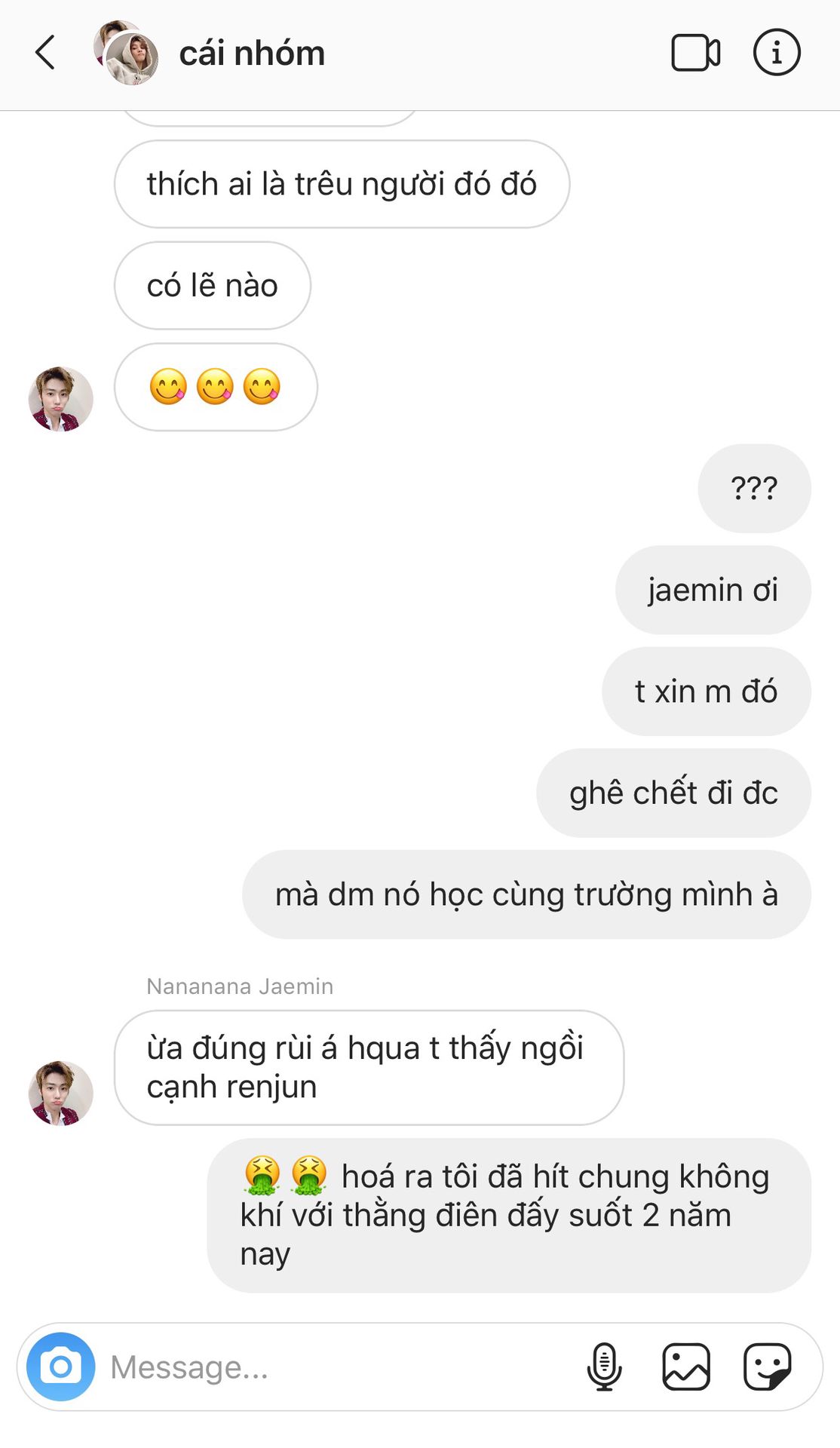The width and height of the screenshot is (840, 1448).
Task: Open the sticker picker
Action: tap(767, 1367)
